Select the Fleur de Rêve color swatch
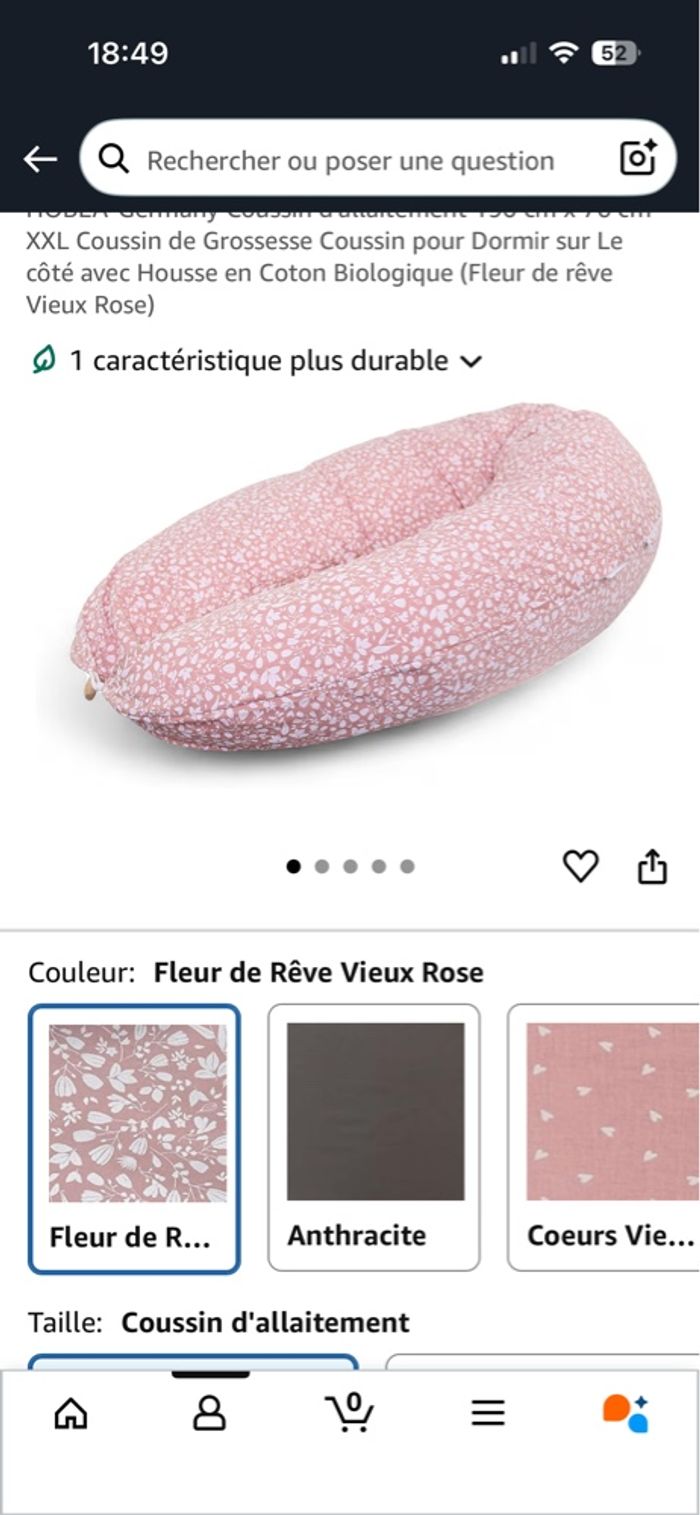Viewport: 700px width, 1515px height. 134,1137
